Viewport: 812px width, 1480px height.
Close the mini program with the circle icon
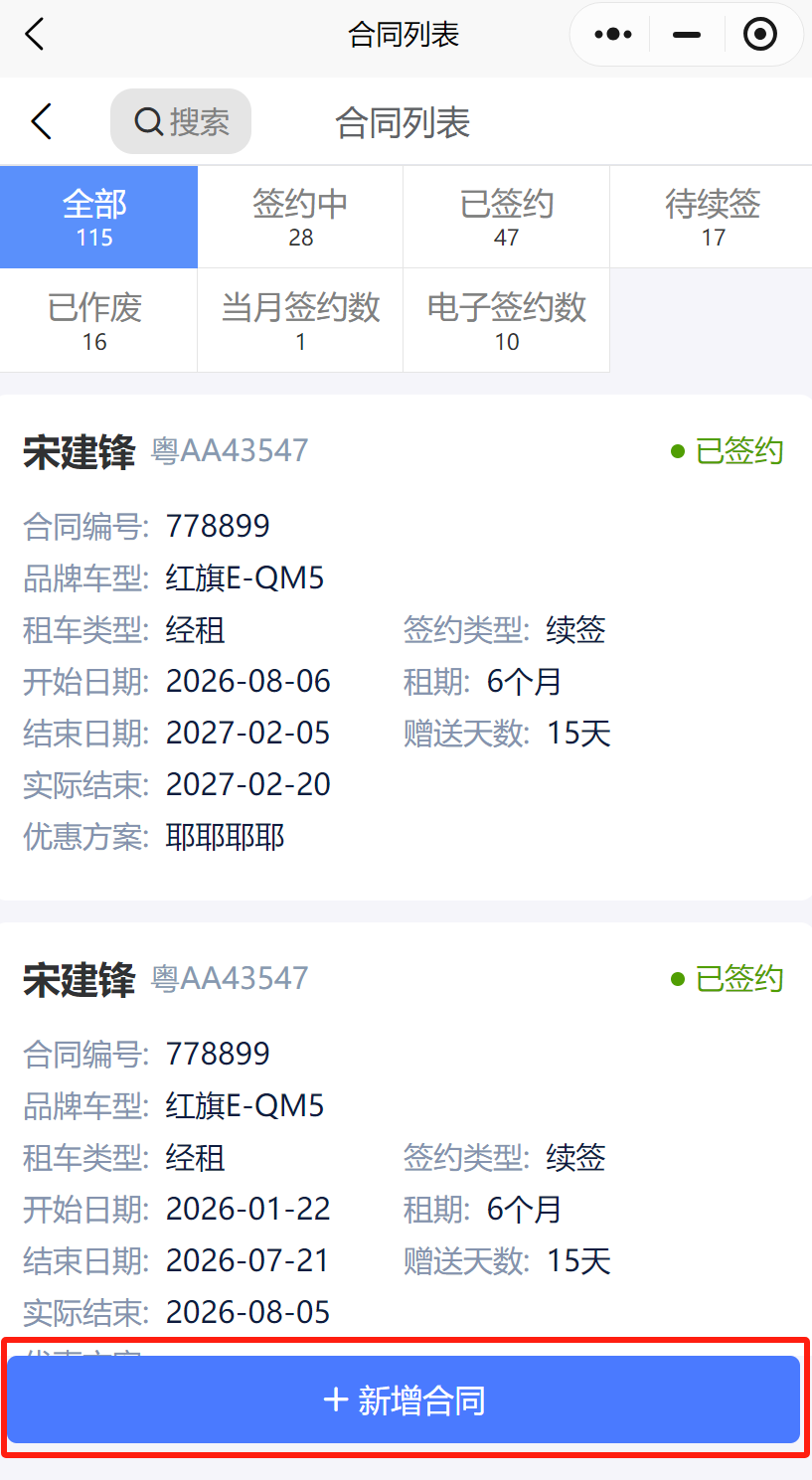[760, 35]
